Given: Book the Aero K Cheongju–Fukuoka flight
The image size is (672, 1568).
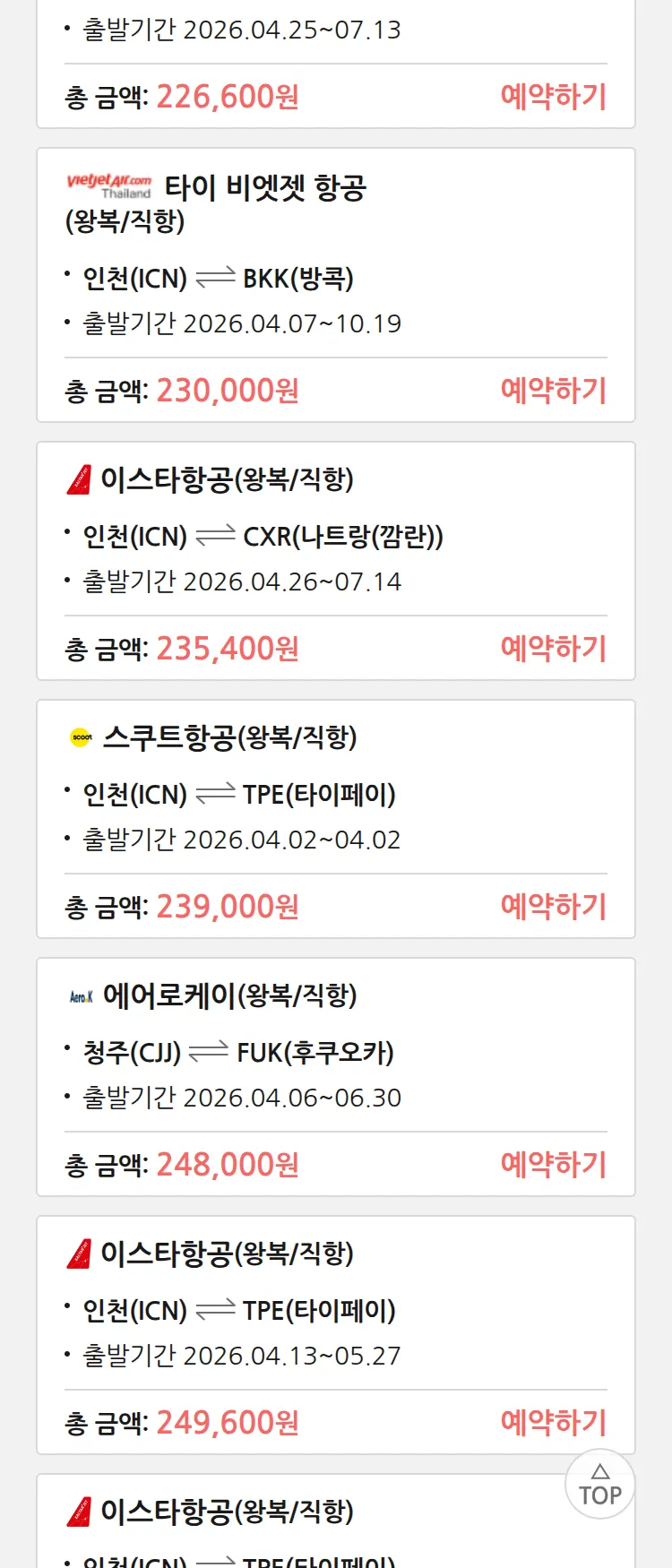Looking at the screenshot, I should [x=553, y=1164].
